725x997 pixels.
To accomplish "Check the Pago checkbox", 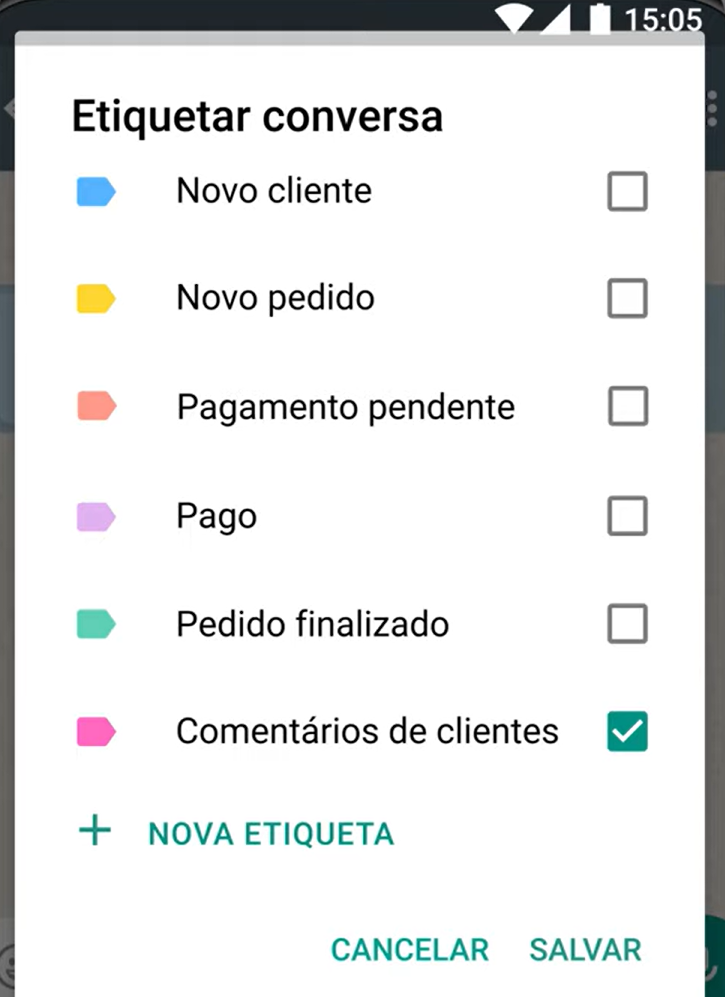I will [627, 516].
